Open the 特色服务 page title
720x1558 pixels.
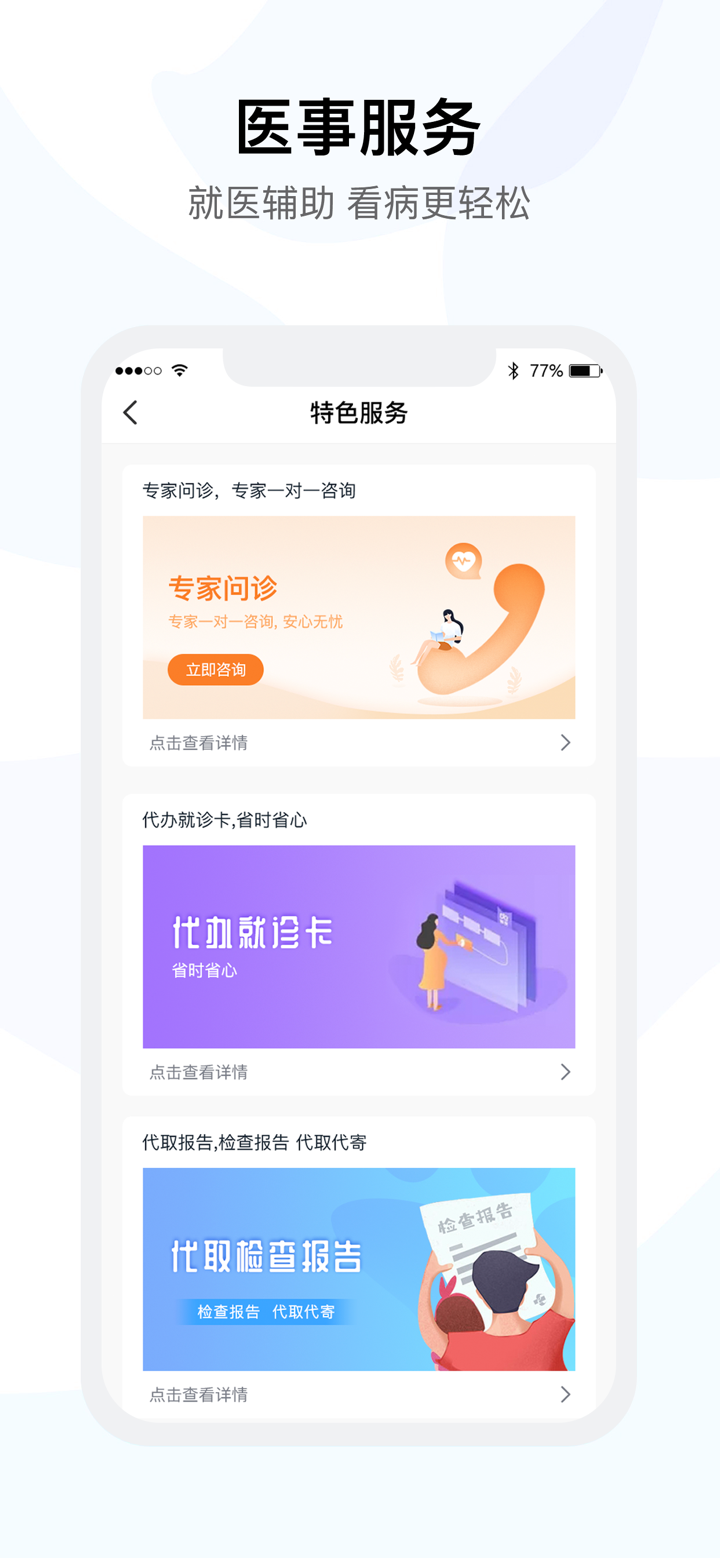click(358, 413)
